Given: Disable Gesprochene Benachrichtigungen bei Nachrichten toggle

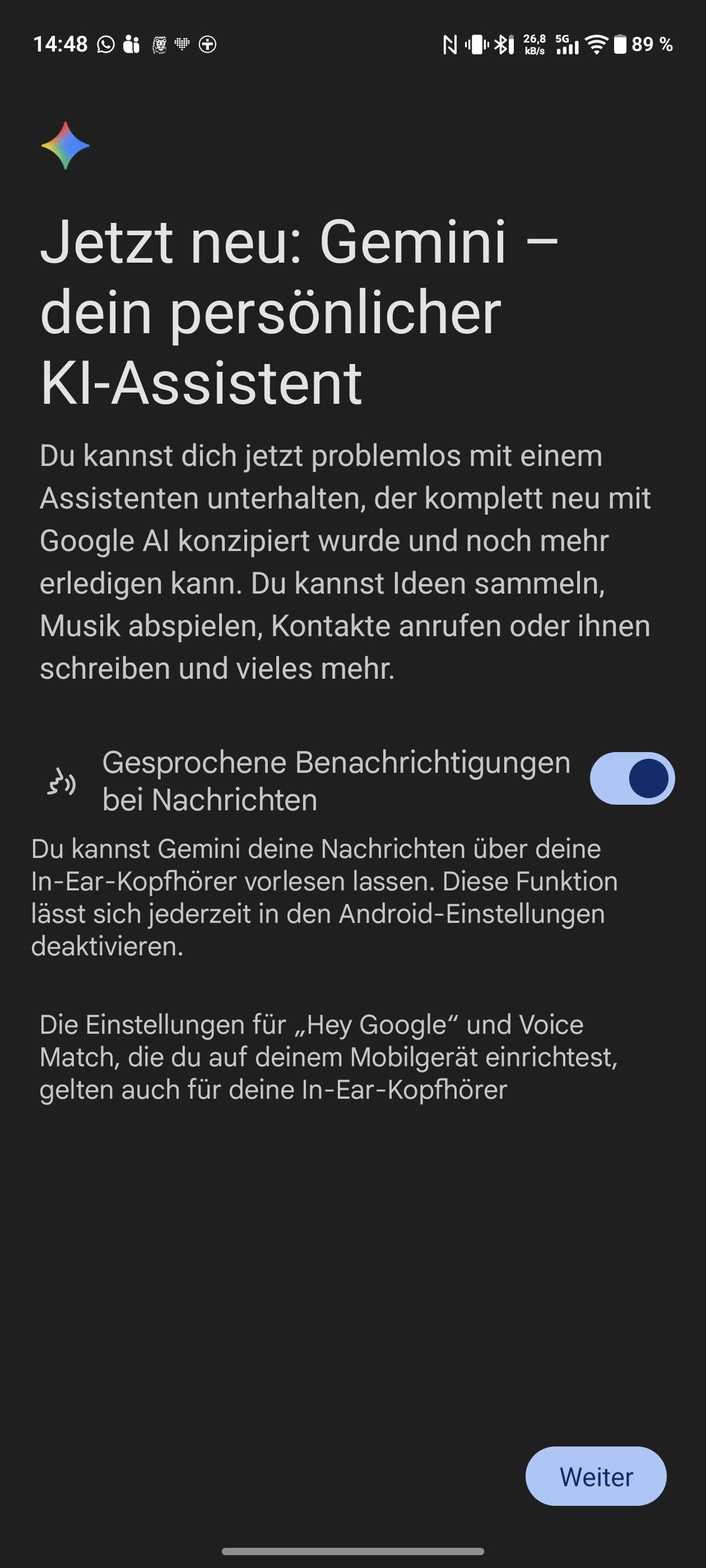Looking at the screenshot, I should click(631, 778).
